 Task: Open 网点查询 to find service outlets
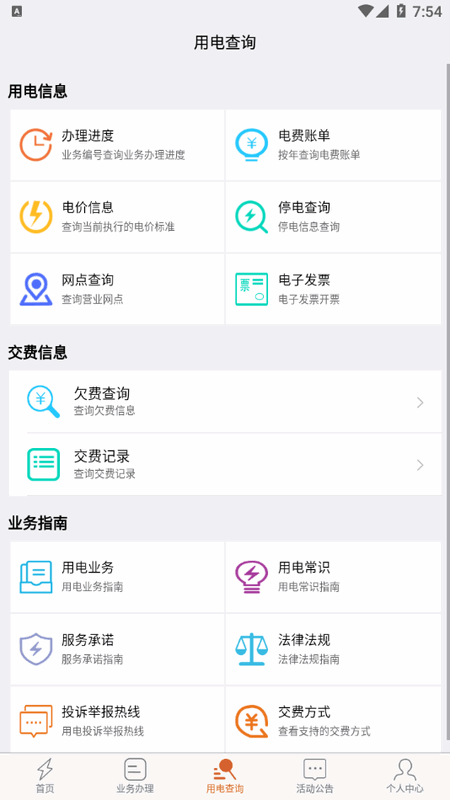coord(117,289)
